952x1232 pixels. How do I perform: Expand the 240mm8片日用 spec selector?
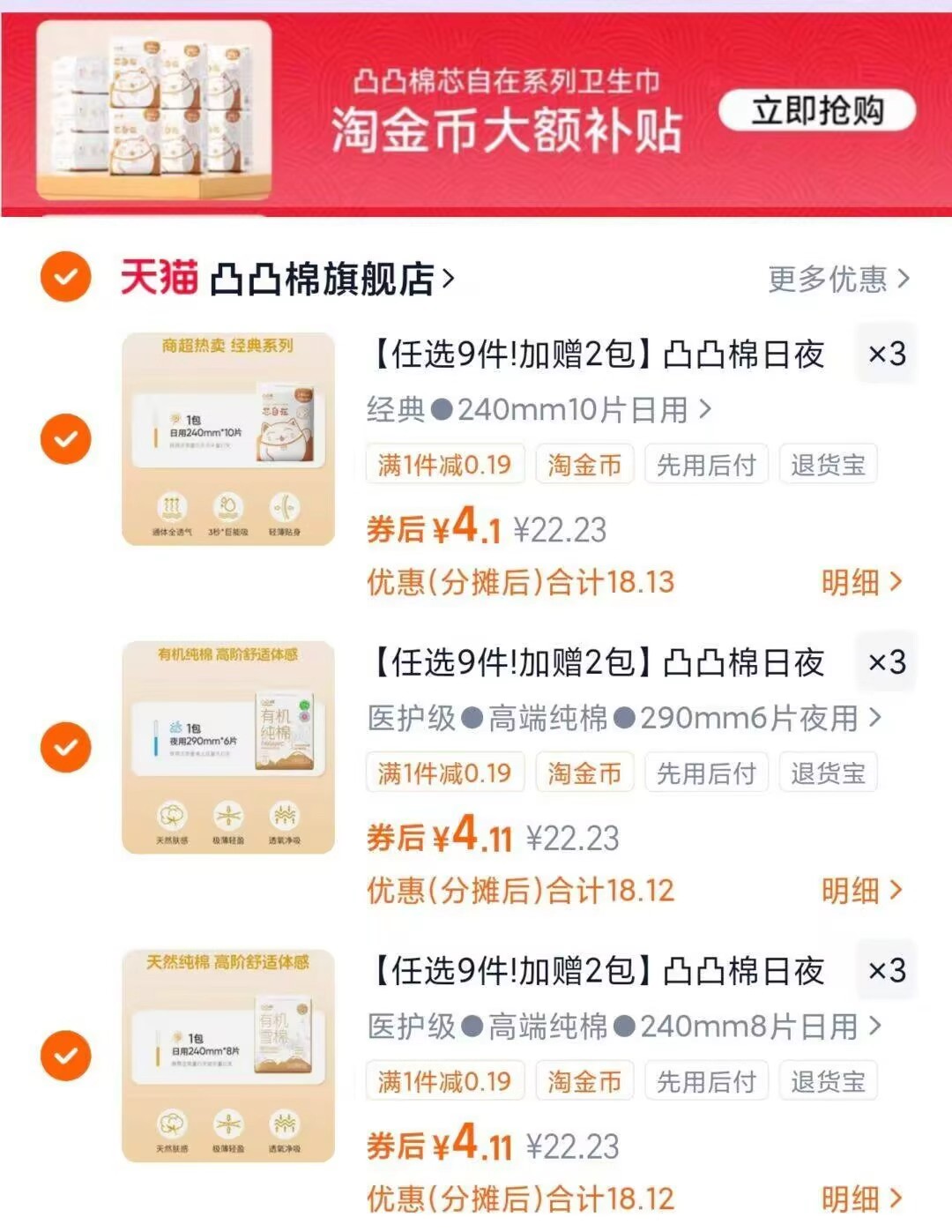[x=875, y=1027]
